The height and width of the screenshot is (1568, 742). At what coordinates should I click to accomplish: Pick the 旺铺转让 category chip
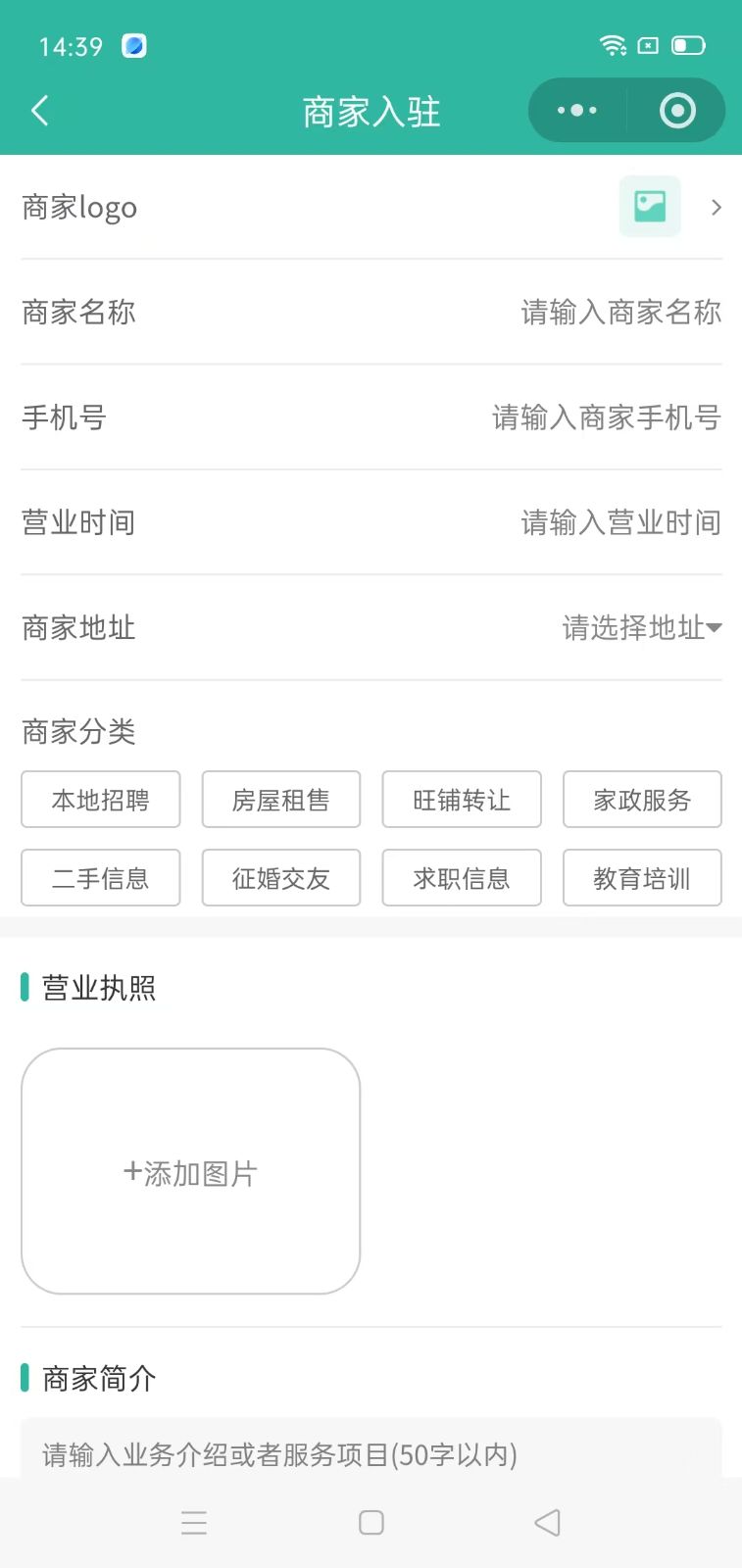(462, 800)
